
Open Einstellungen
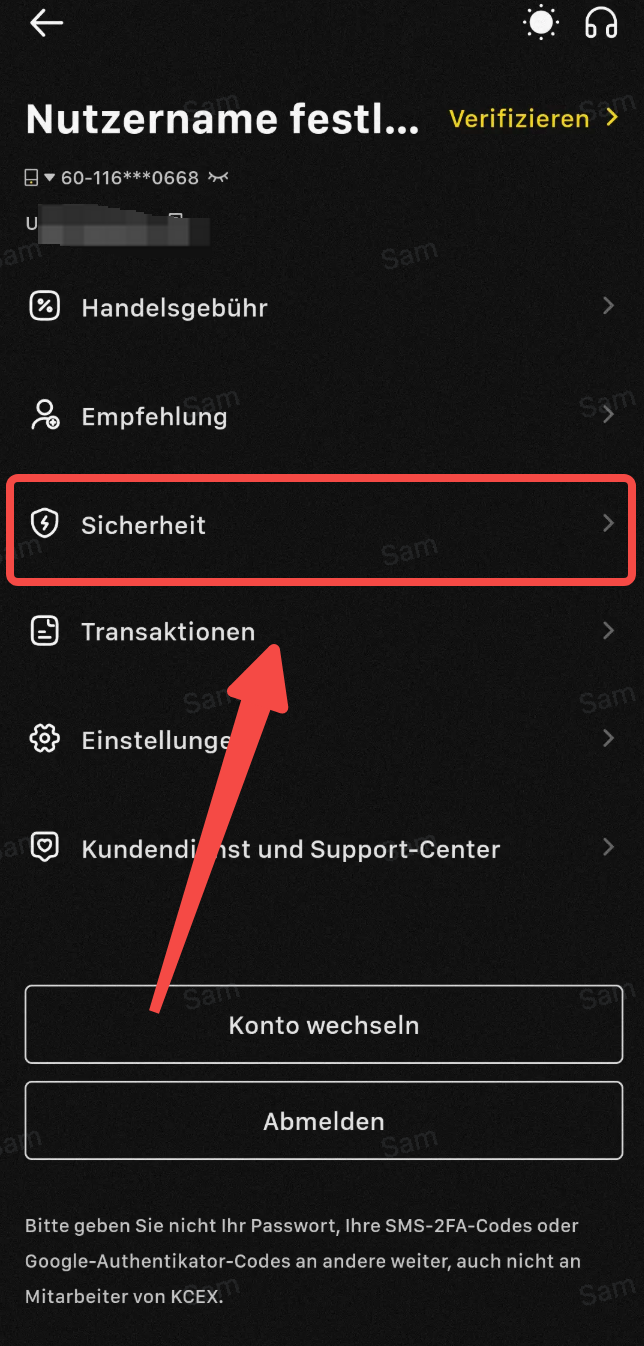pos(322,740)
